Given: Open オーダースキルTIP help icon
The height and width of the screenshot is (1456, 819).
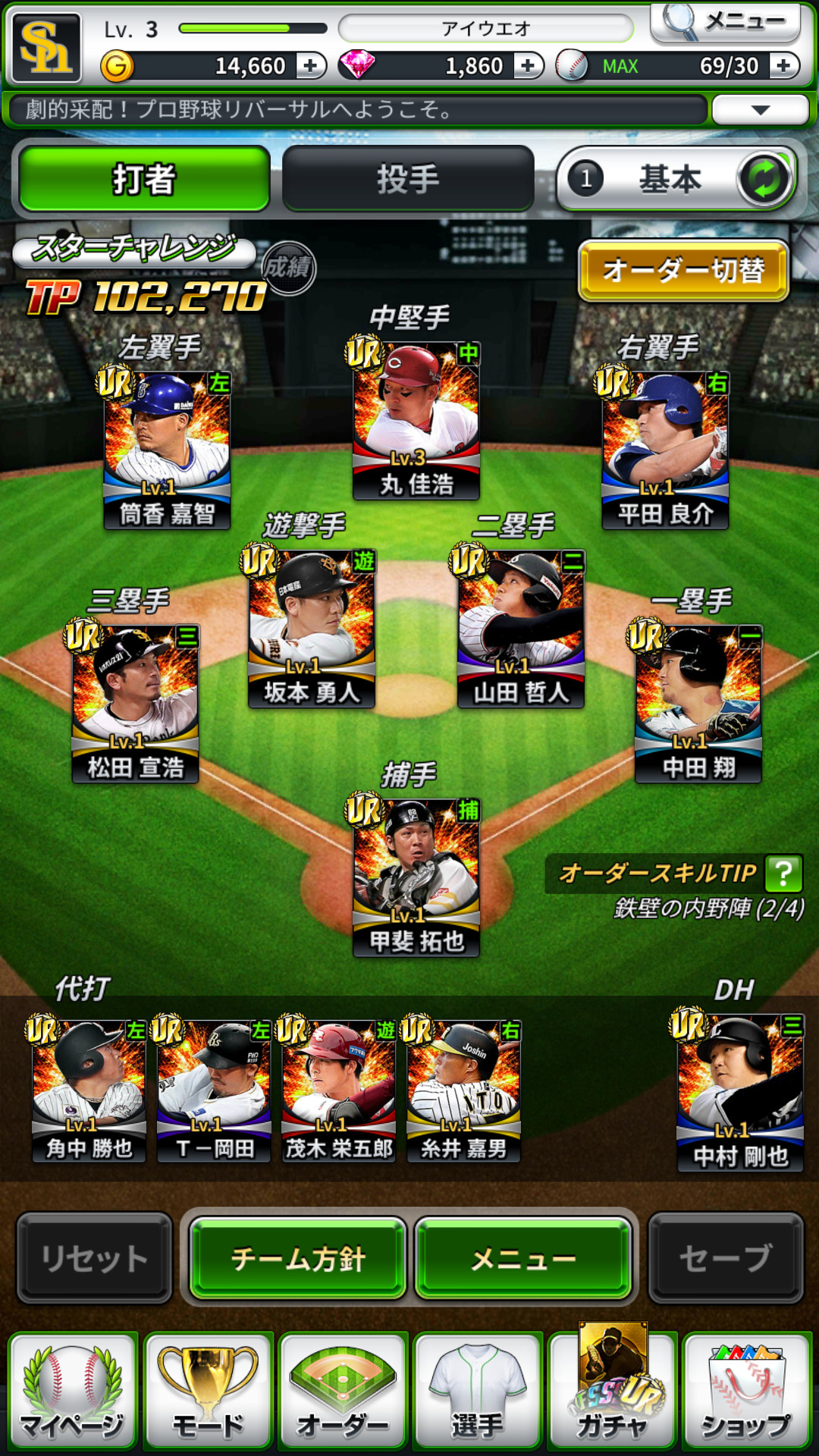Looking at the screenshot, I should 783,874.
